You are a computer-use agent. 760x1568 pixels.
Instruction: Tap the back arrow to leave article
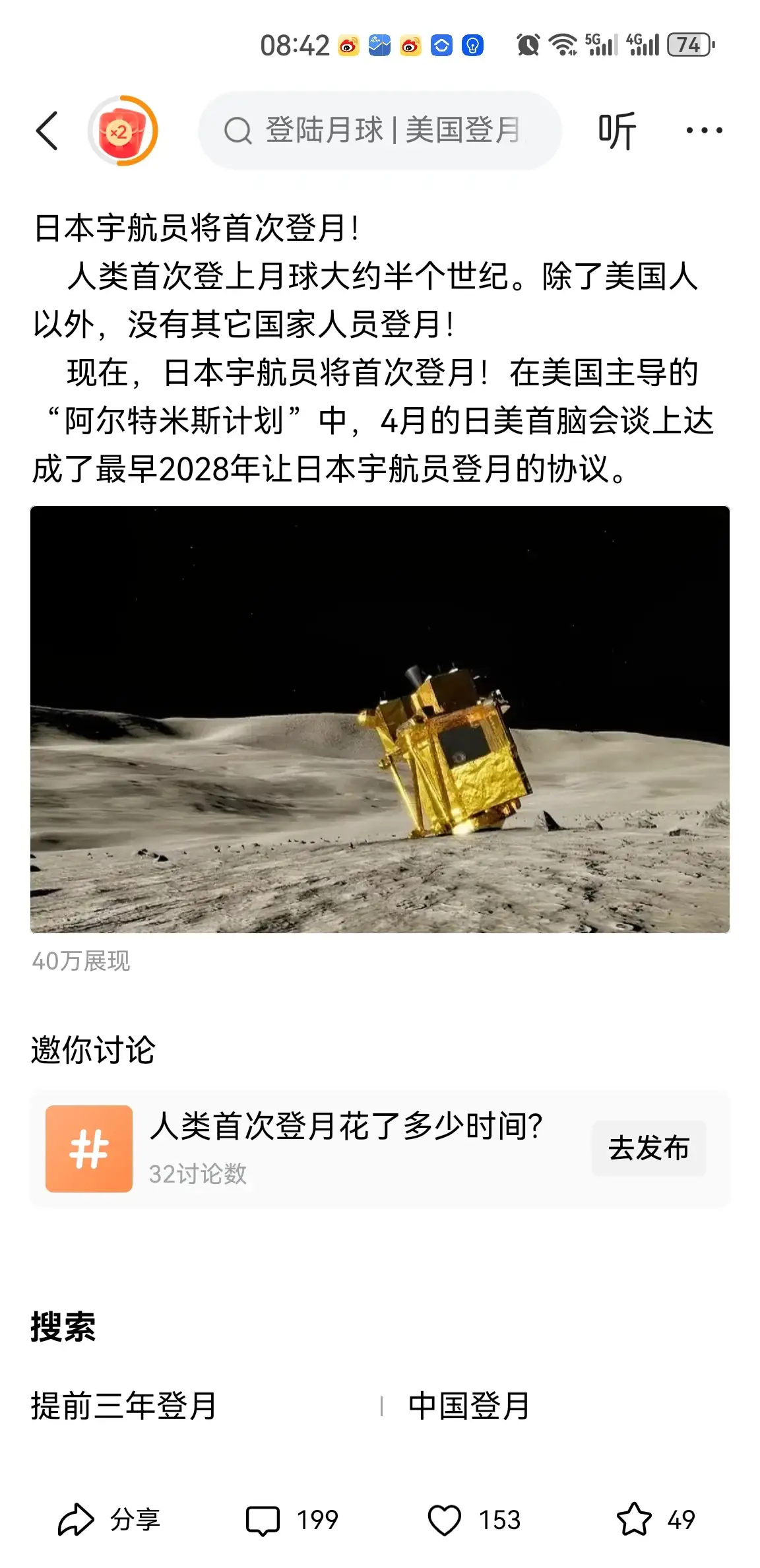46,129
